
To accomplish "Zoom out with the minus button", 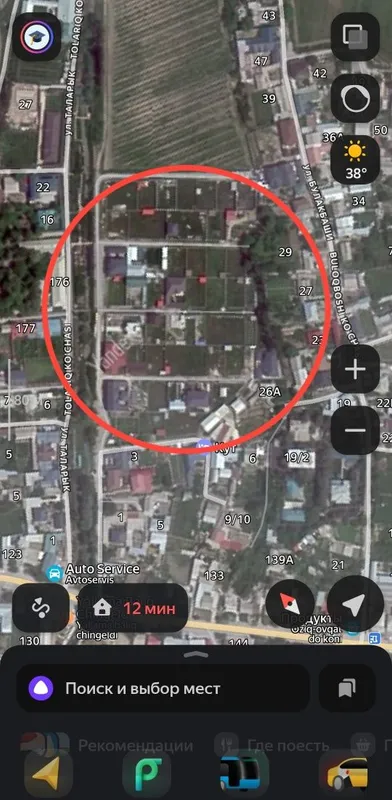I will (355, 430).
